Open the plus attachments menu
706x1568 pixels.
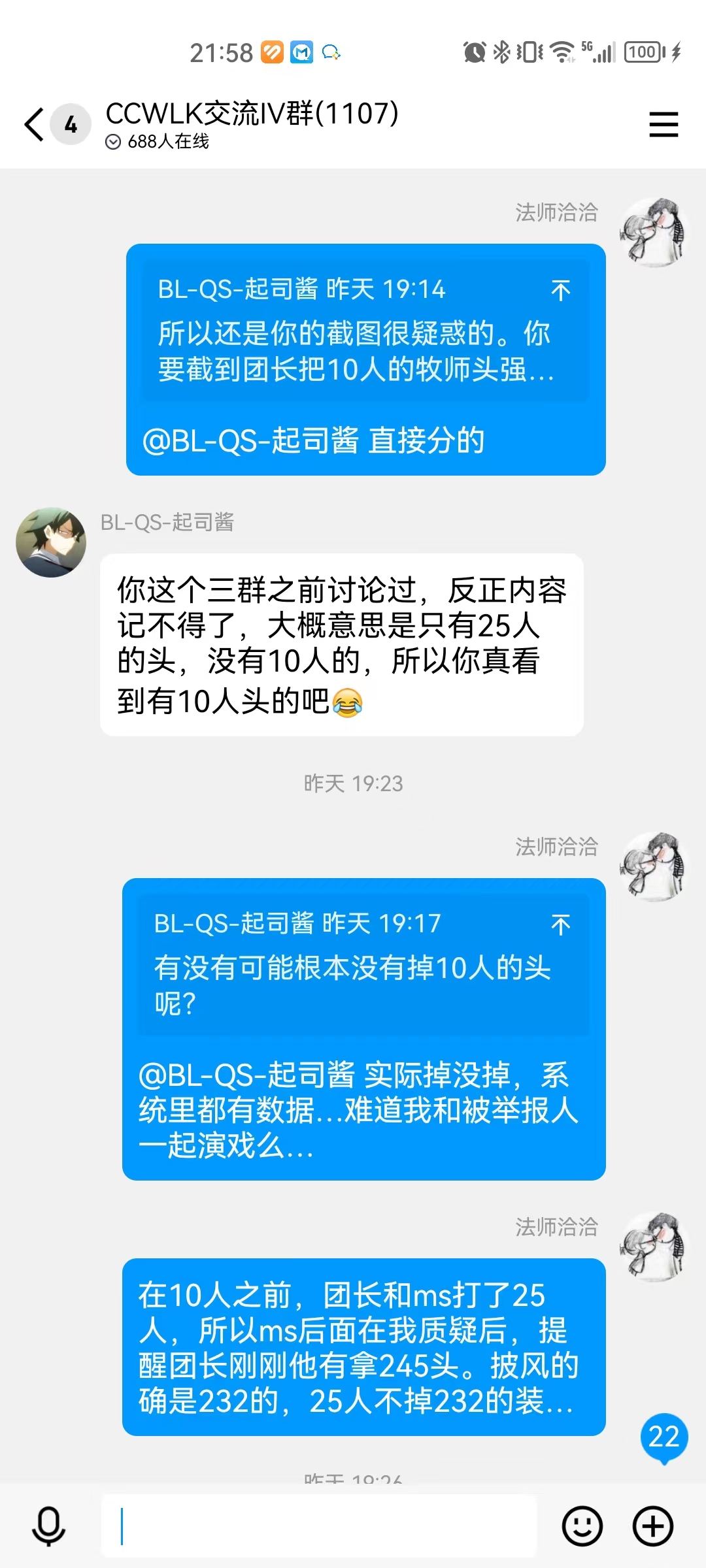(652, 1526)
